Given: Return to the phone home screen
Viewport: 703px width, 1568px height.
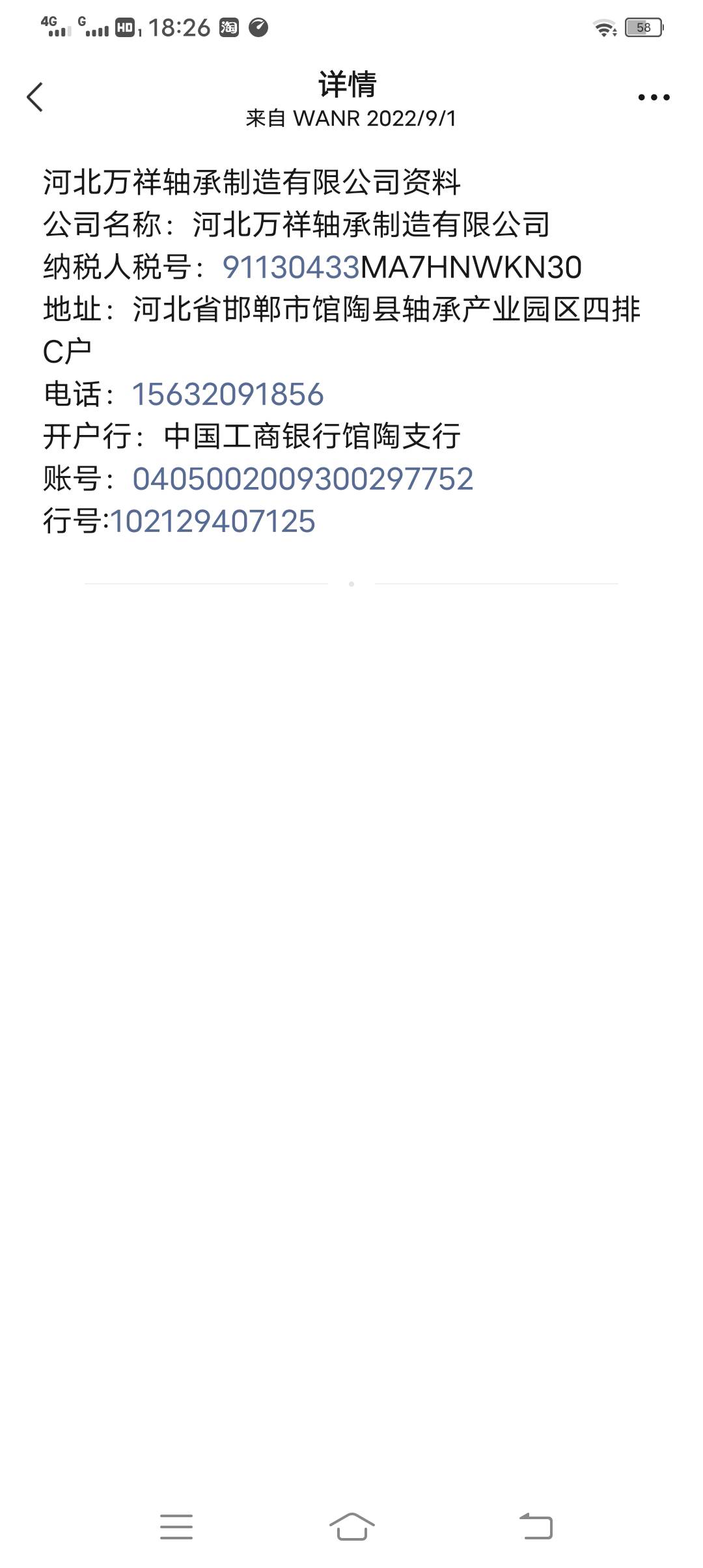Looking at the screenshot, I should click(352, 1526).
